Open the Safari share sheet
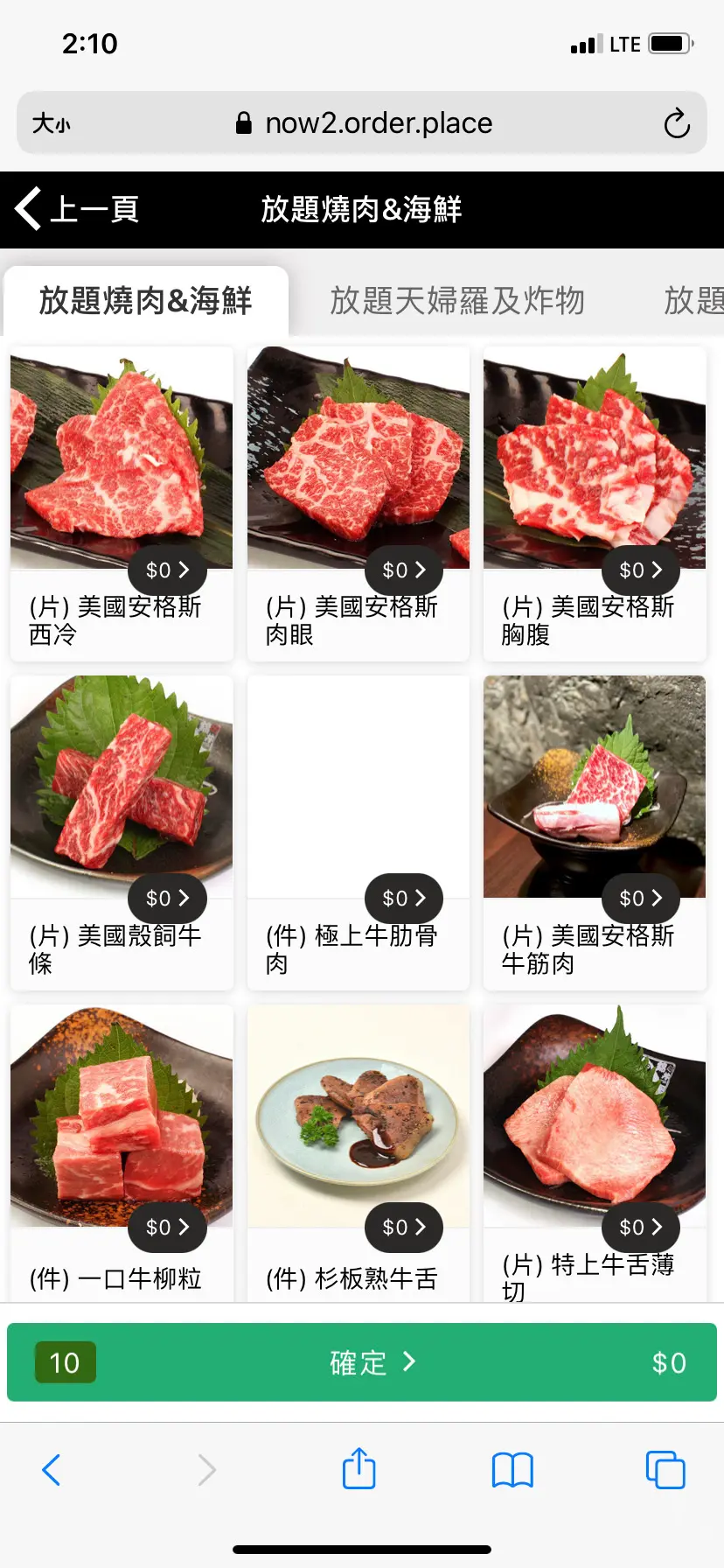This screenshot has width=724, height=1568. 359,1469
